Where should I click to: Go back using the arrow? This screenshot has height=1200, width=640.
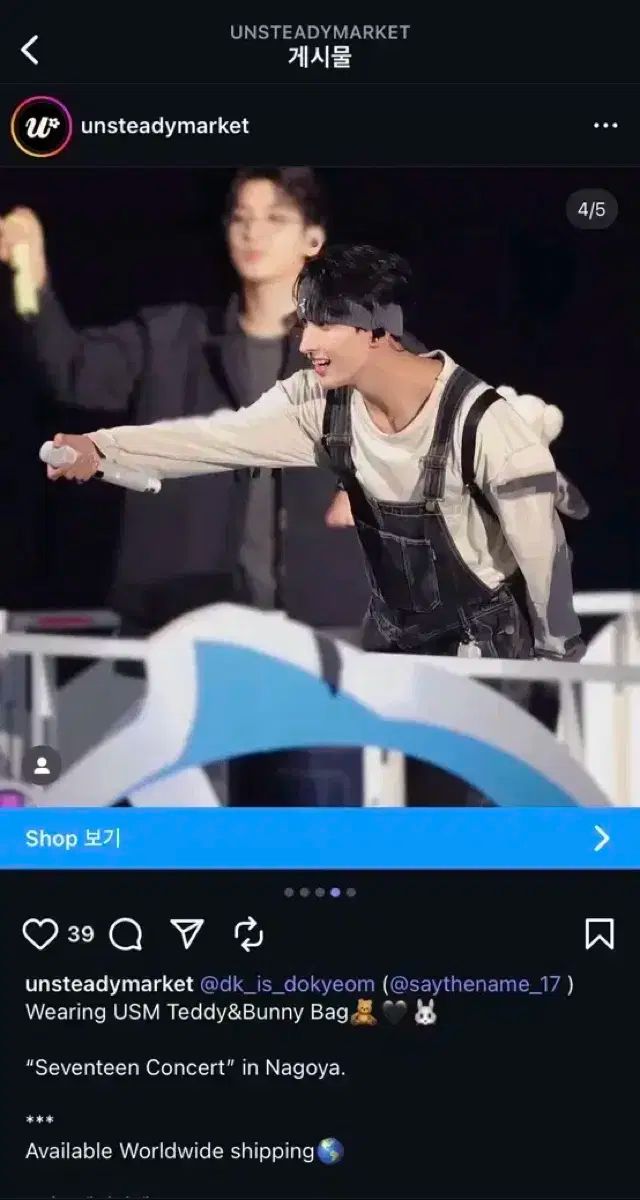[x=30, y=50]
